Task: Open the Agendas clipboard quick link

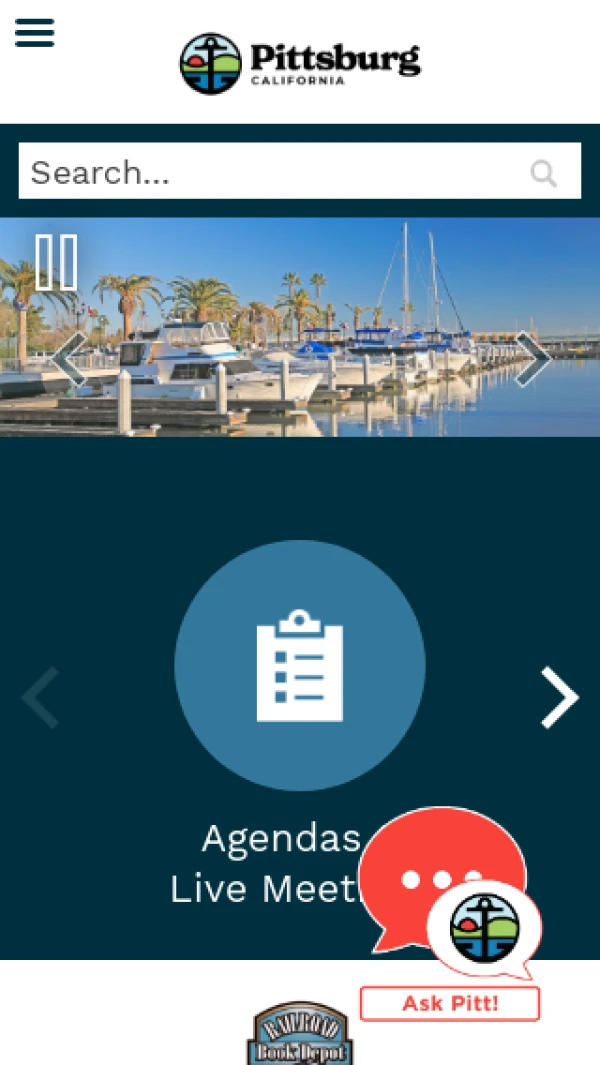Action: 300,665
